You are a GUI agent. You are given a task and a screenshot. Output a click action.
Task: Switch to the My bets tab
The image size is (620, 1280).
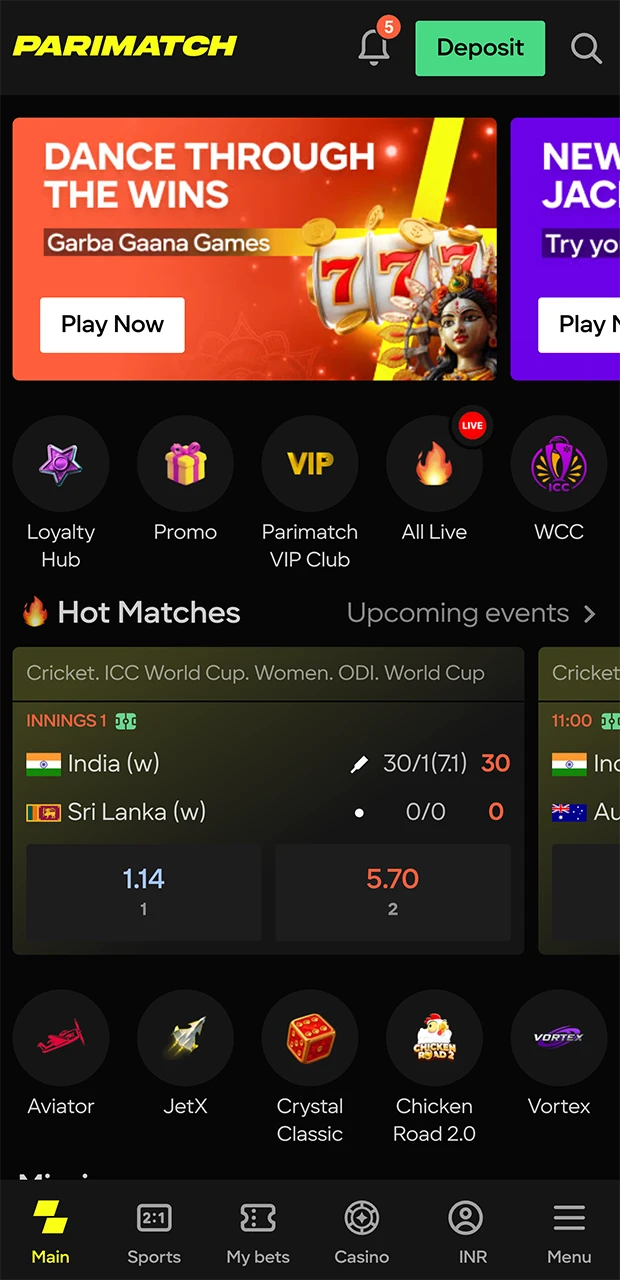(258, 1232)
